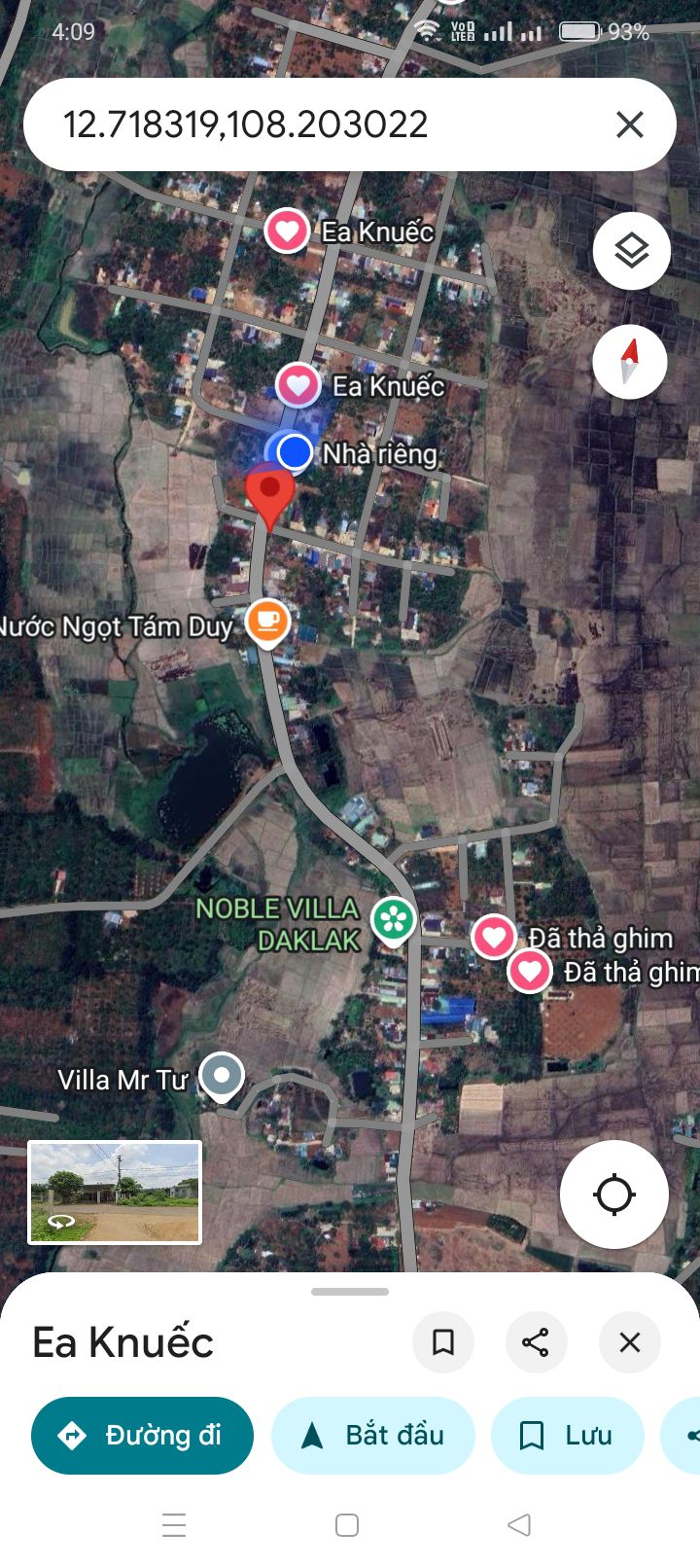The image size is (700, 1568).
Task: Close the Ea Knuếc place panel
Action: click(630, 1342)
